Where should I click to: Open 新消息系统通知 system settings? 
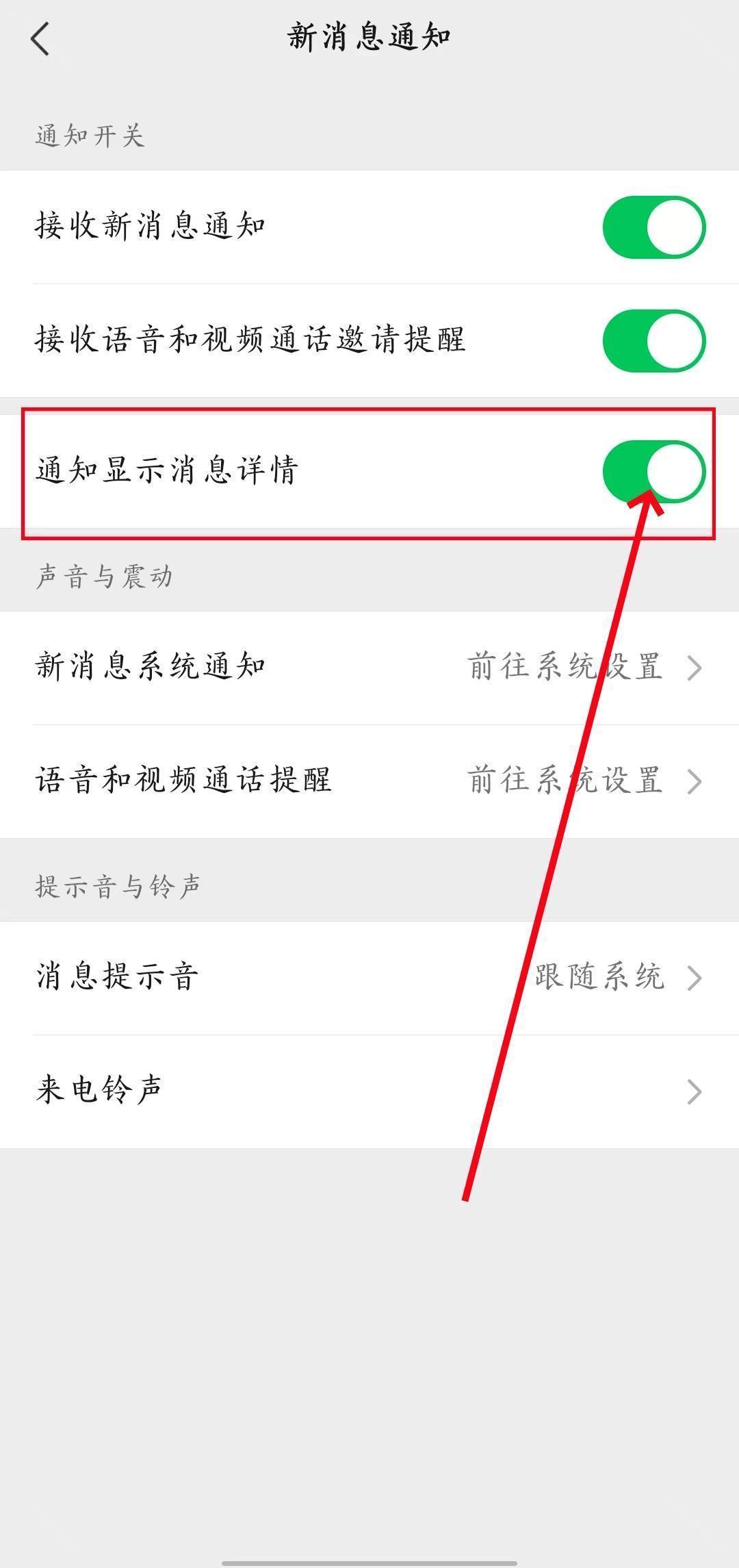pyautogui.click(x=369, y=668)
